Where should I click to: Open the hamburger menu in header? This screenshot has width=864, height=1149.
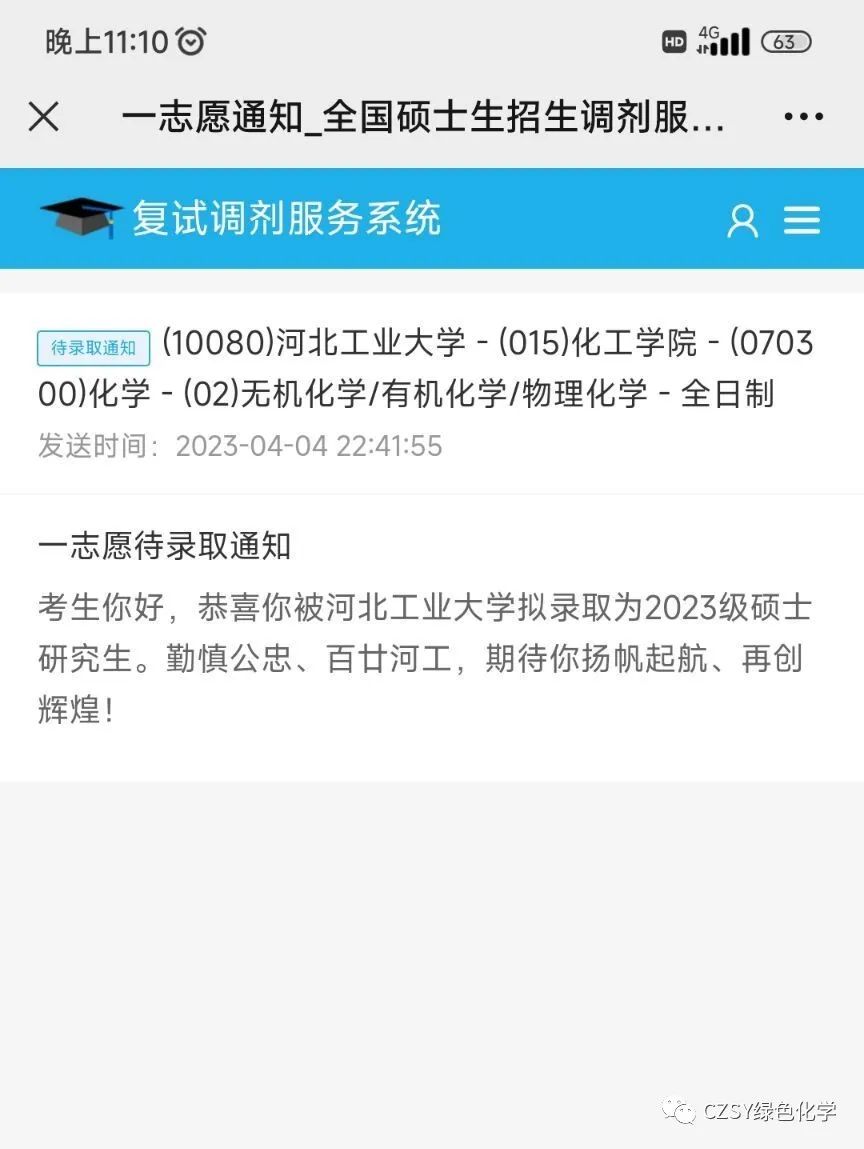pyautogui.click(x=802, y=220)
